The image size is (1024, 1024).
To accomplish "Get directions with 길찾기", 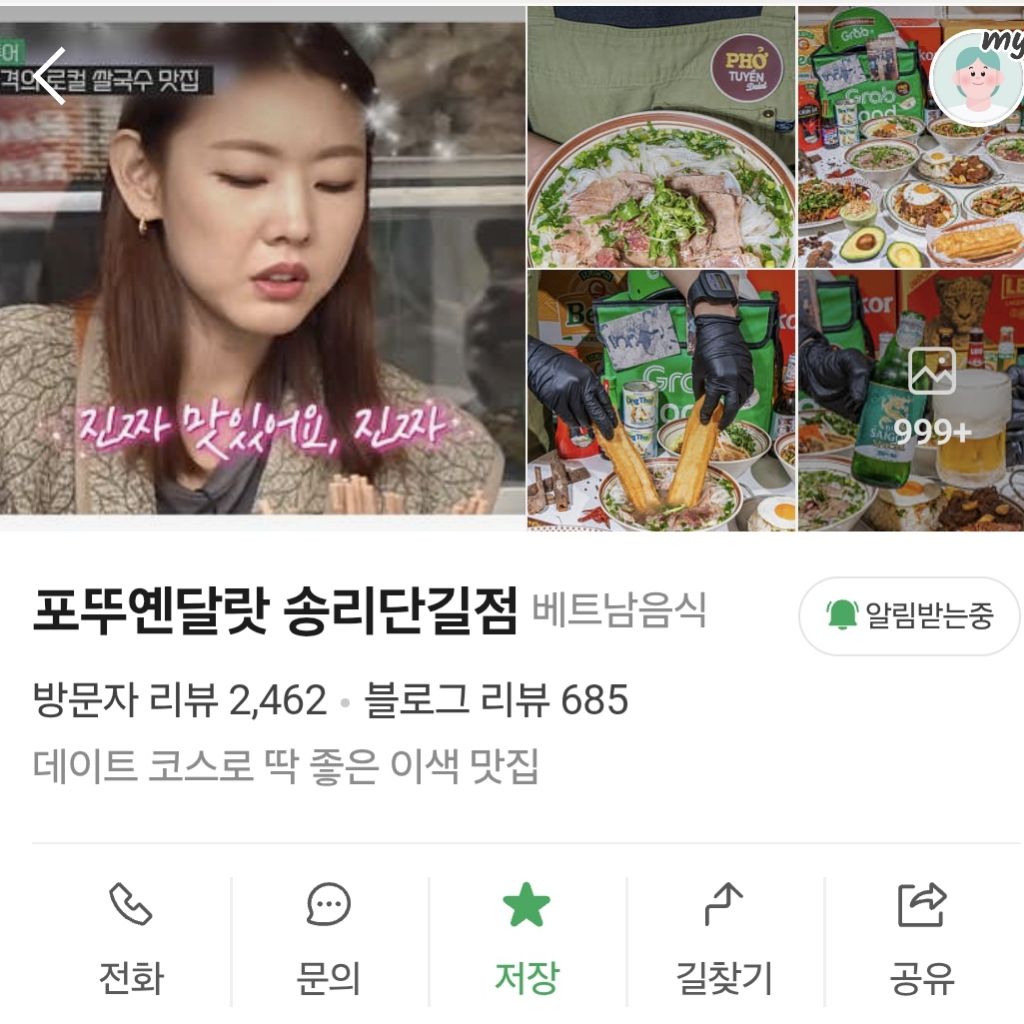I will pyautogui.click(x=724, y=940).
